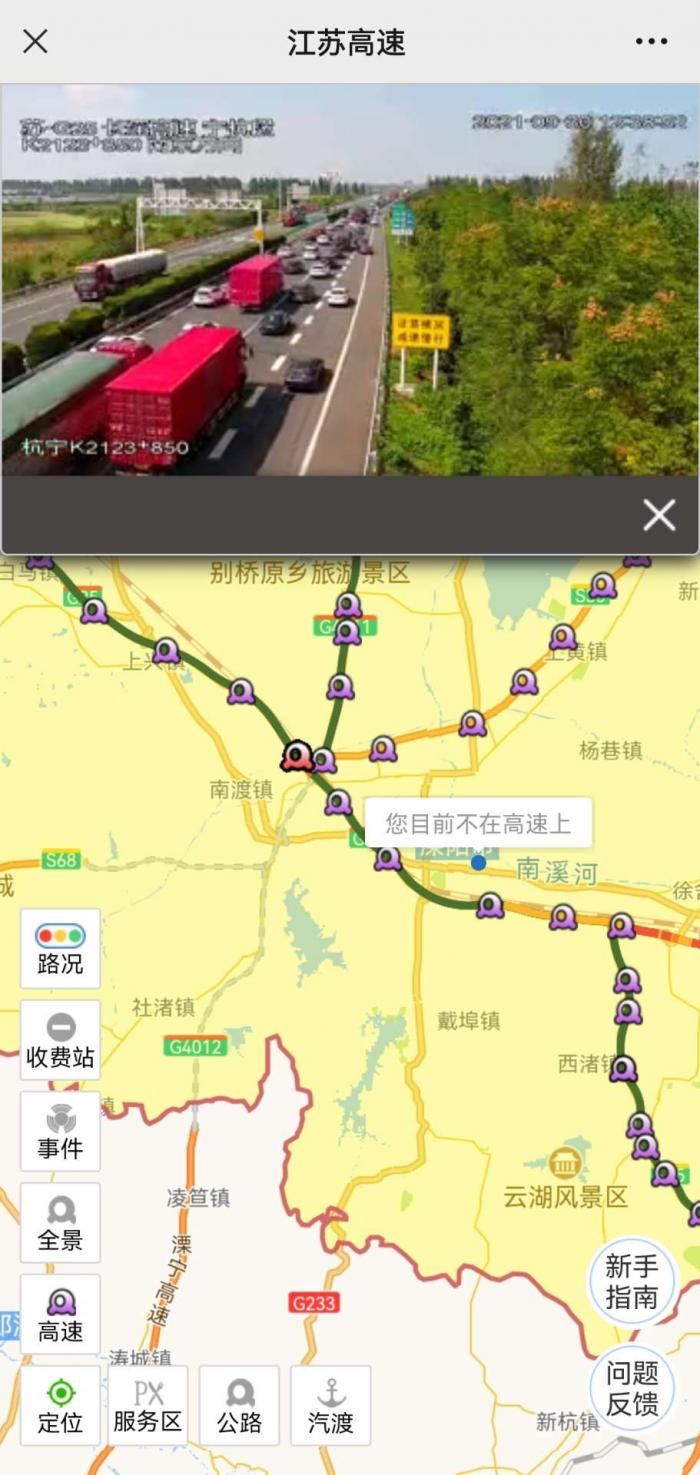Show 收费站 toll stations on map
Image resolution: width=700 pixels, height=1475 pixels.
pyautogui.click(x=60, y=1040)
